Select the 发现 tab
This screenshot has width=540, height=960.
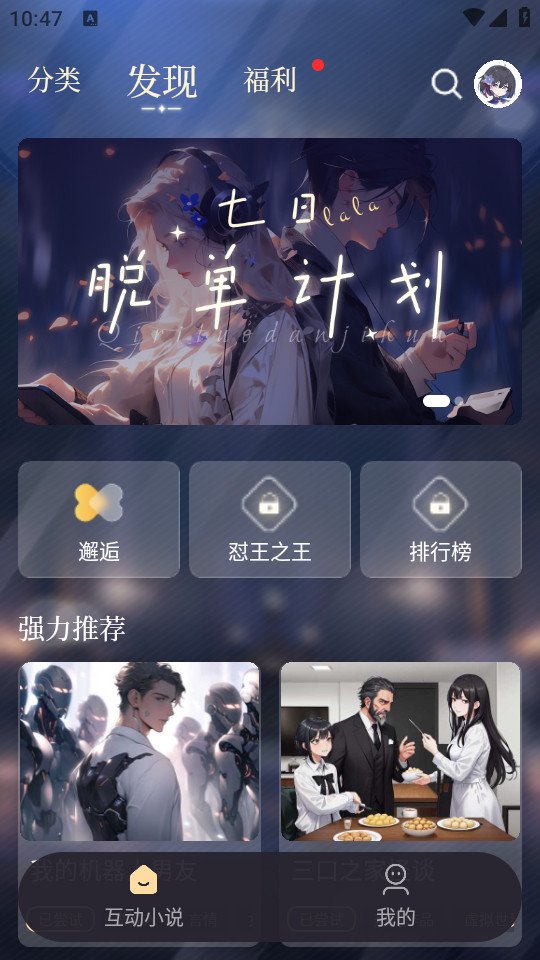click(x=162, y=81)
